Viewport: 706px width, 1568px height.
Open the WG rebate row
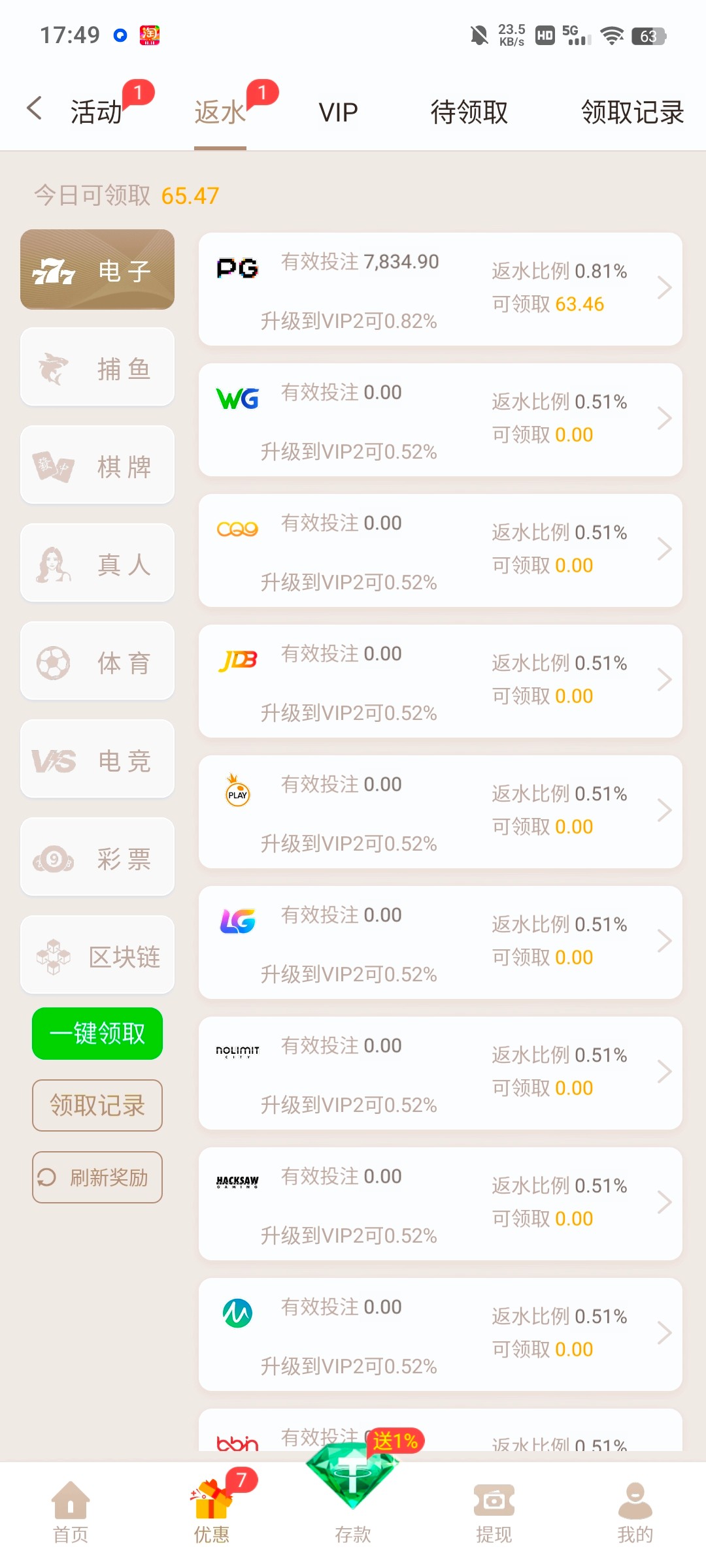[x=440, y=420]
